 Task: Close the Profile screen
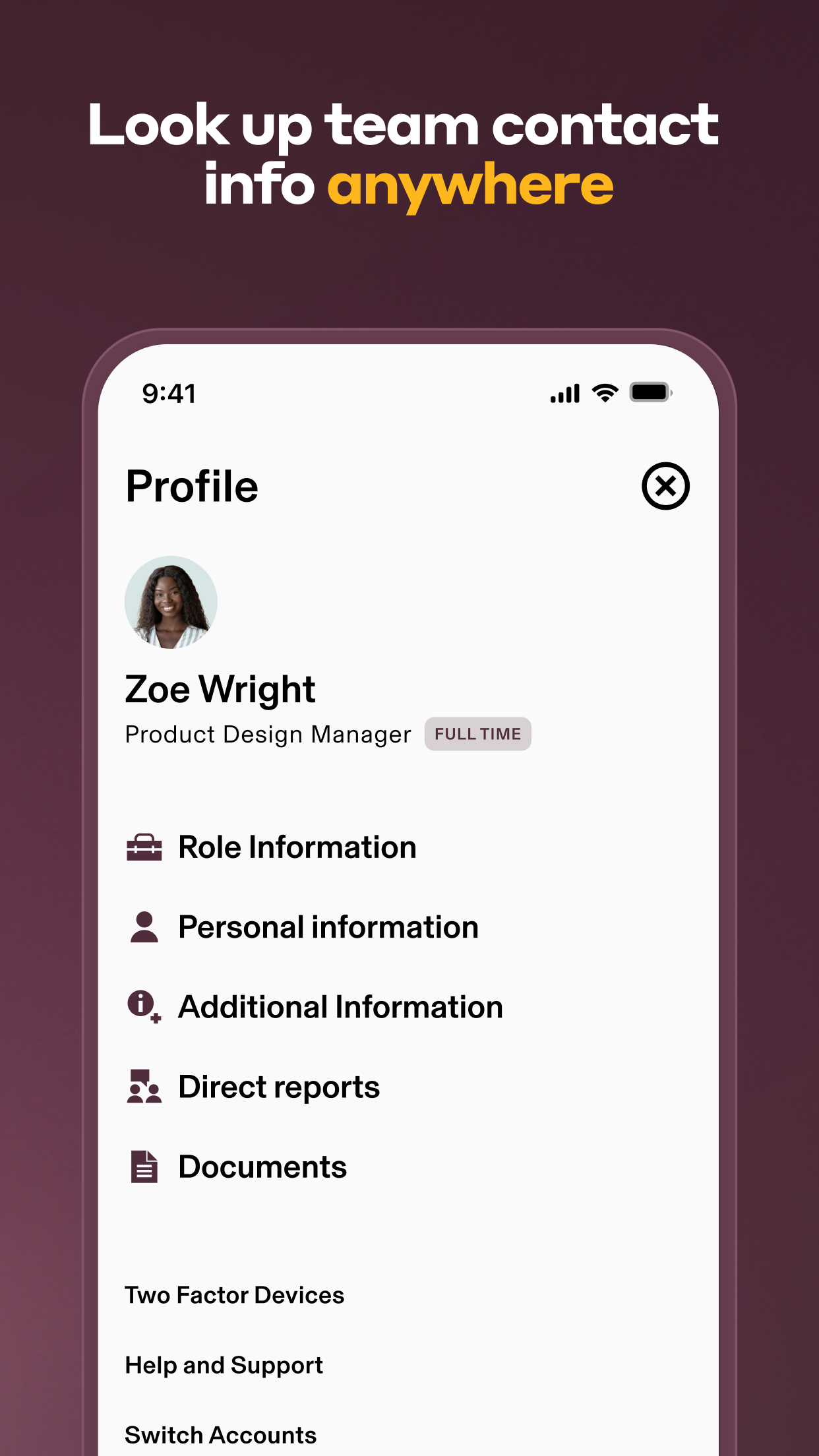pos(666,486)
